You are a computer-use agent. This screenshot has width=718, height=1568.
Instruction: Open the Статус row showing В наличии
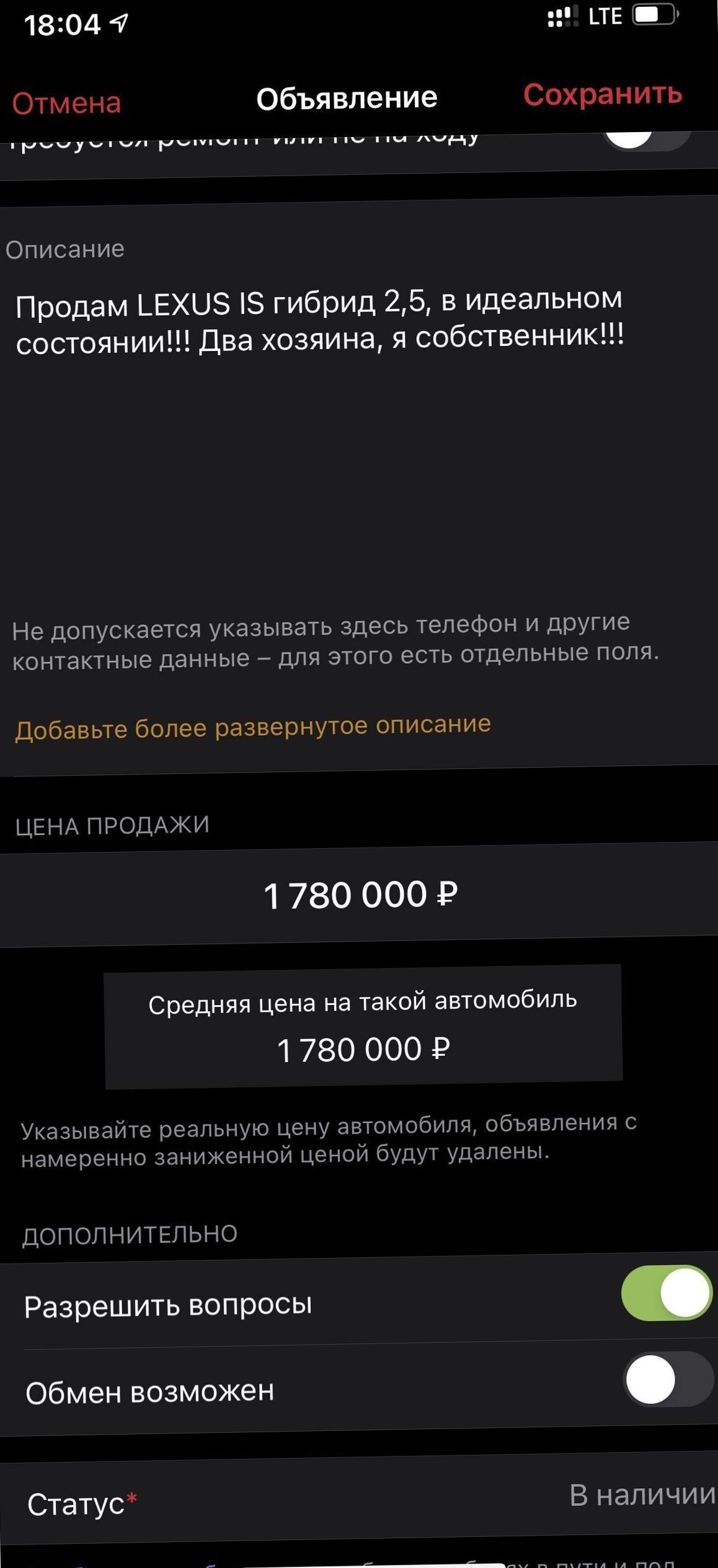[x=359, y=1499]
